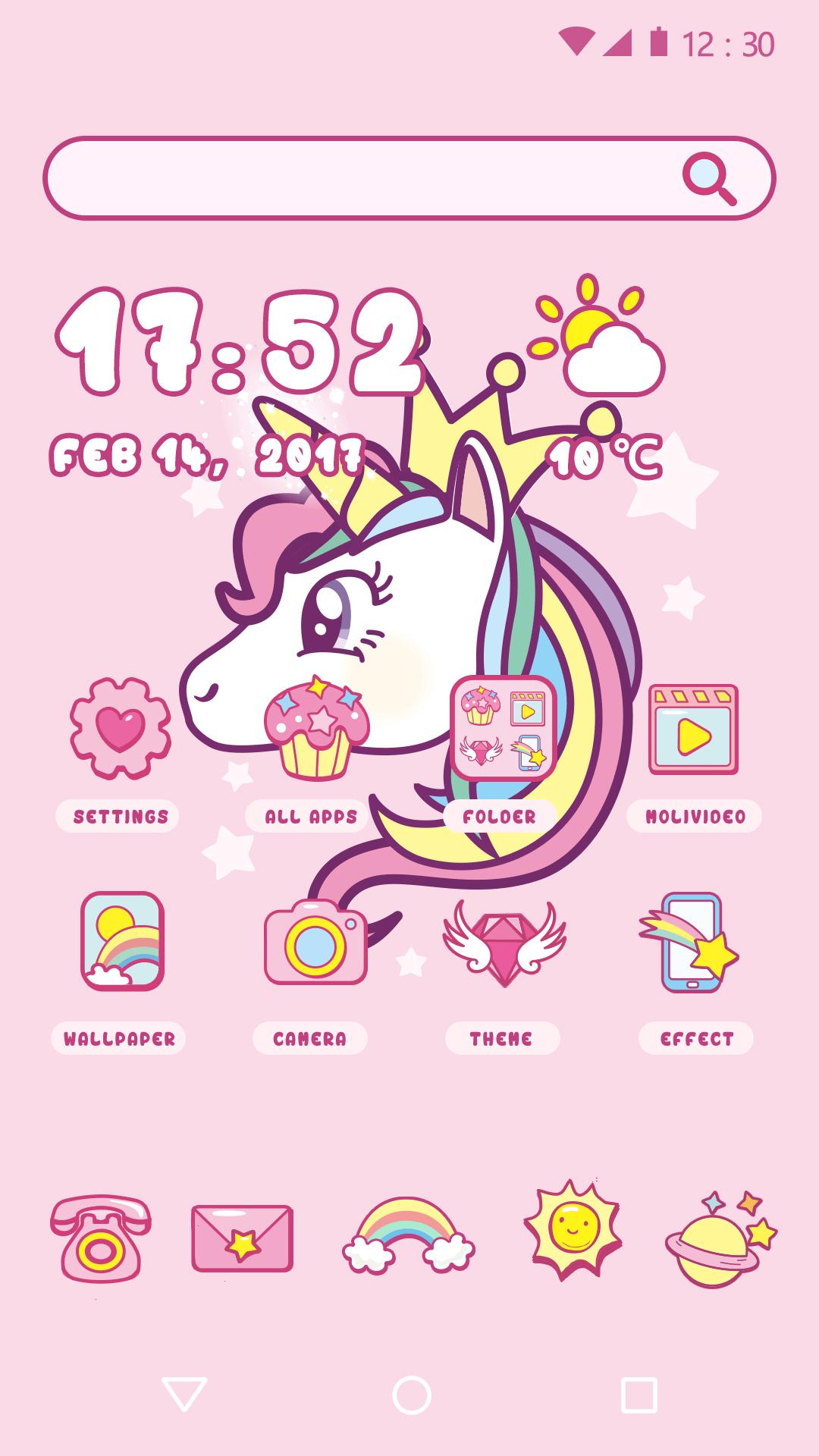Go back using the navigation bar

tap(184, 1394)
